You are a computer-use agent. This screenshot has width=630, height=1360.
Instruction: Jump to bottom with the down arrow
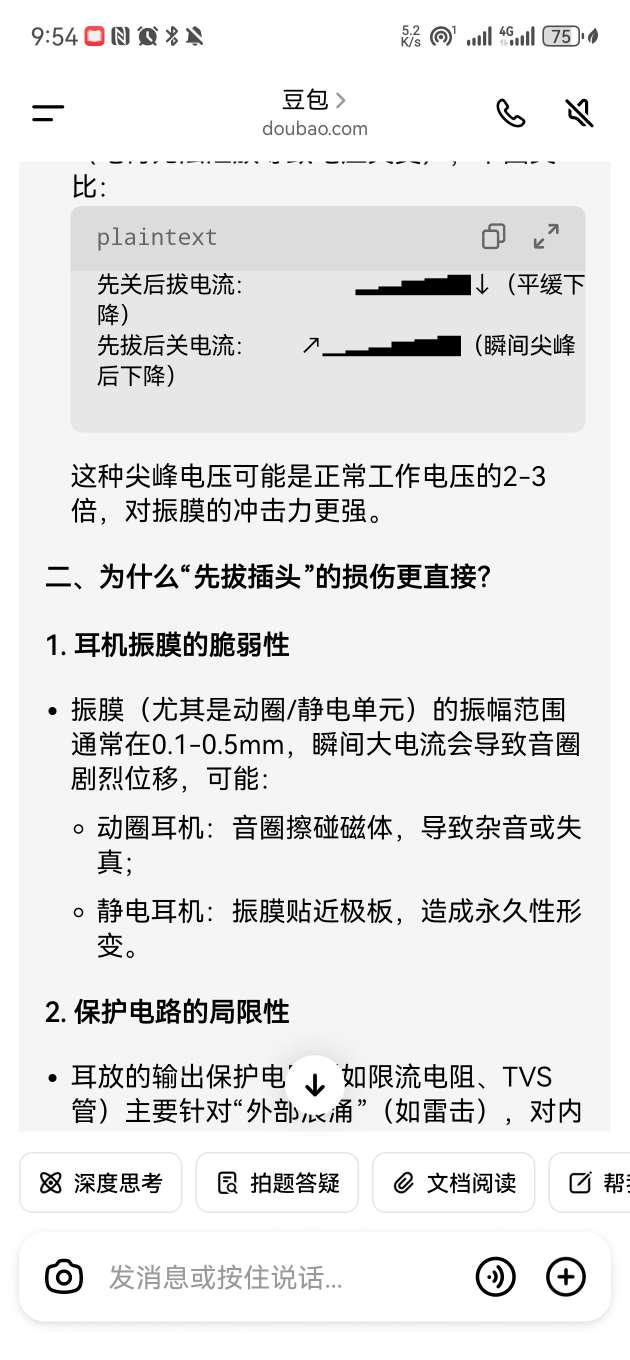(315, 1084)
